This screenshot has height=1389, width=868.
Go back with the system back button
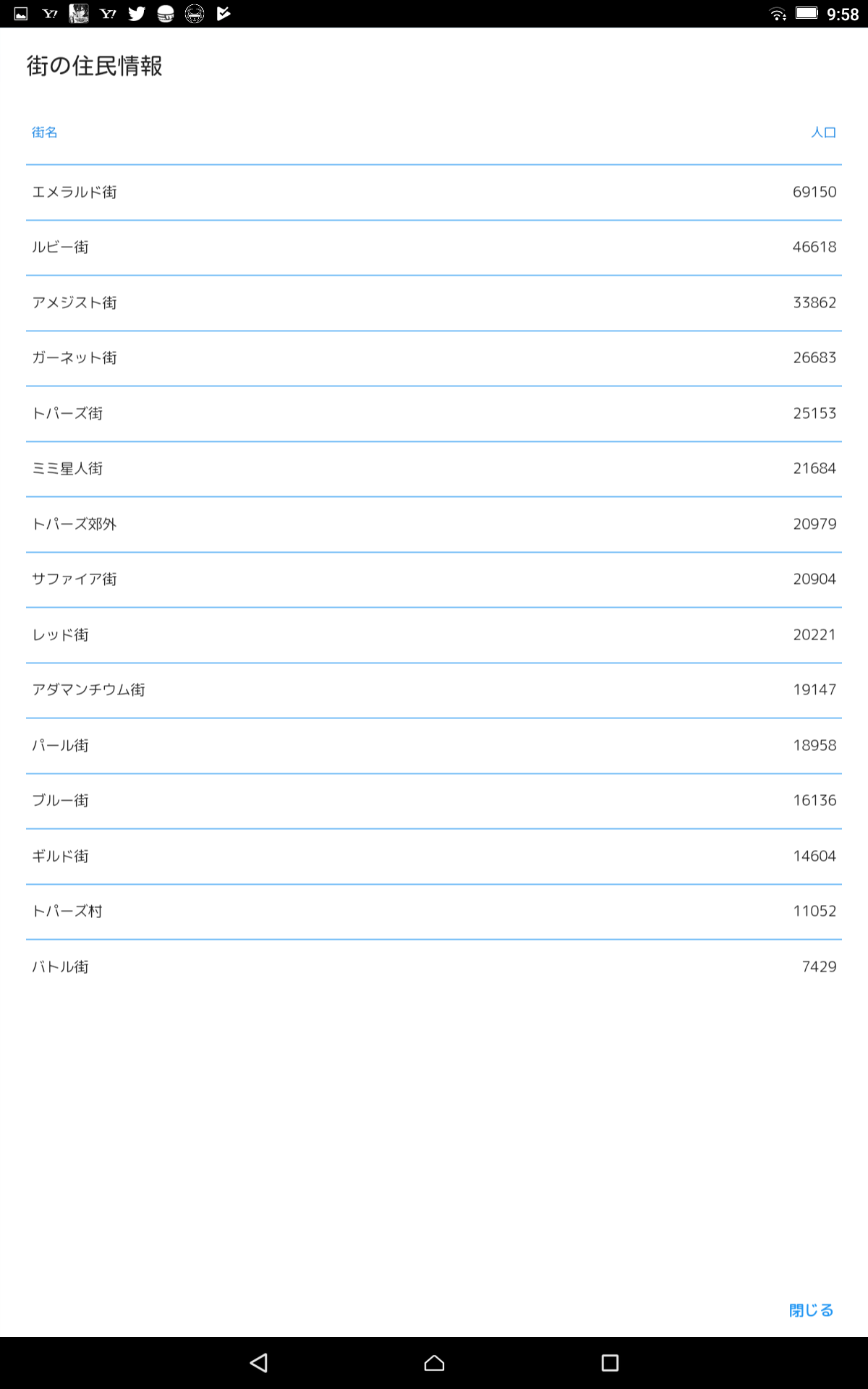pos(259,1363)
